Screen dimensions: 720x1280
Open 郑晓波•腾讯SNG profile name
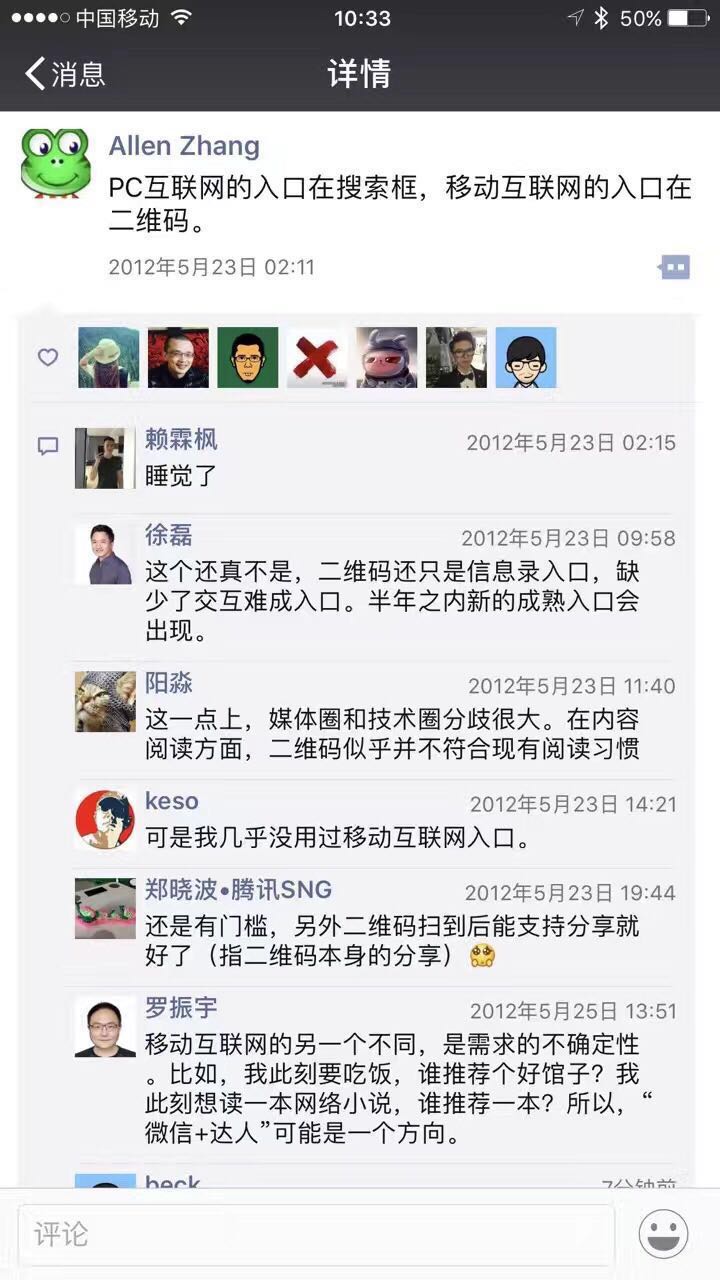[238, 890]
